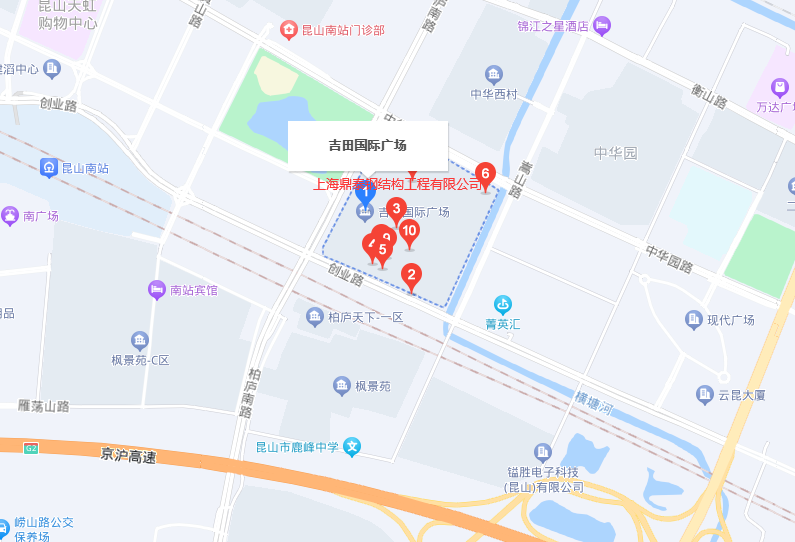Select the 锦江之星酒店 hotel point

pyautogui.click(x=601, y=26)
